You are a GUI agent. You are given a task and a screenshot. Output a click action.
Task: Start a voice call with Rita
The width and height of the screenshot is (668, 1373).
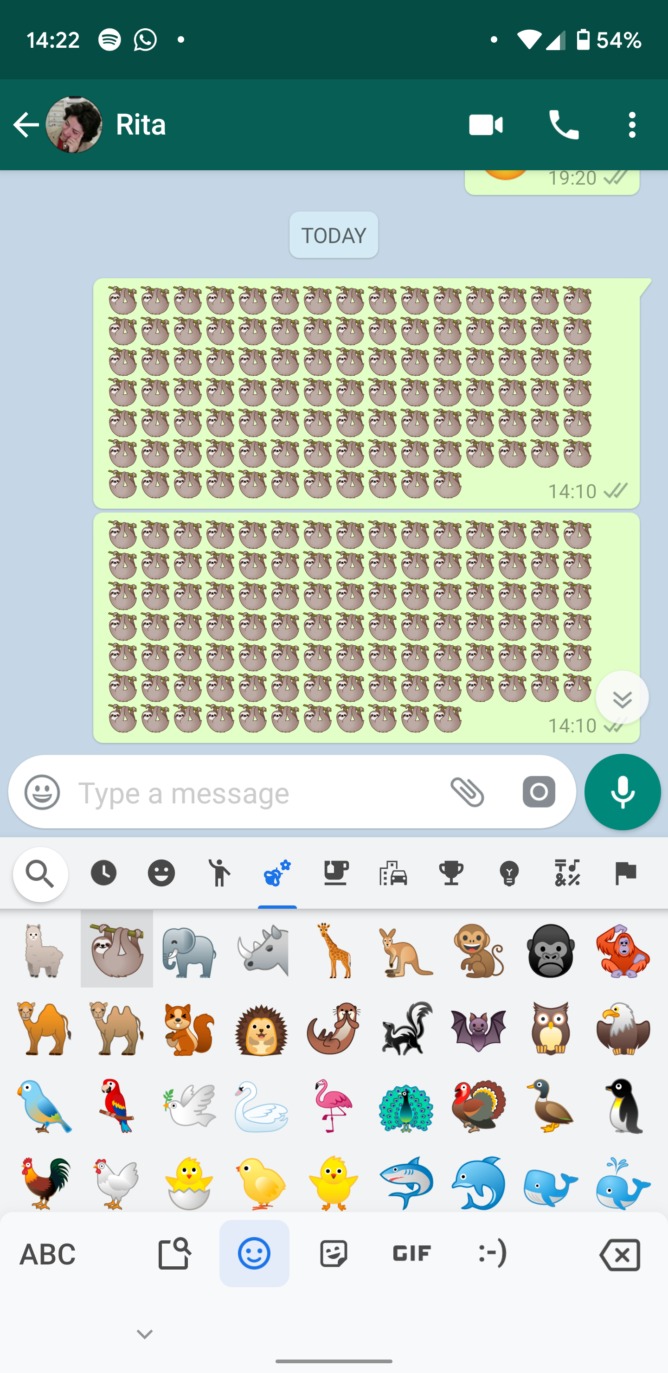coord(563,125)
